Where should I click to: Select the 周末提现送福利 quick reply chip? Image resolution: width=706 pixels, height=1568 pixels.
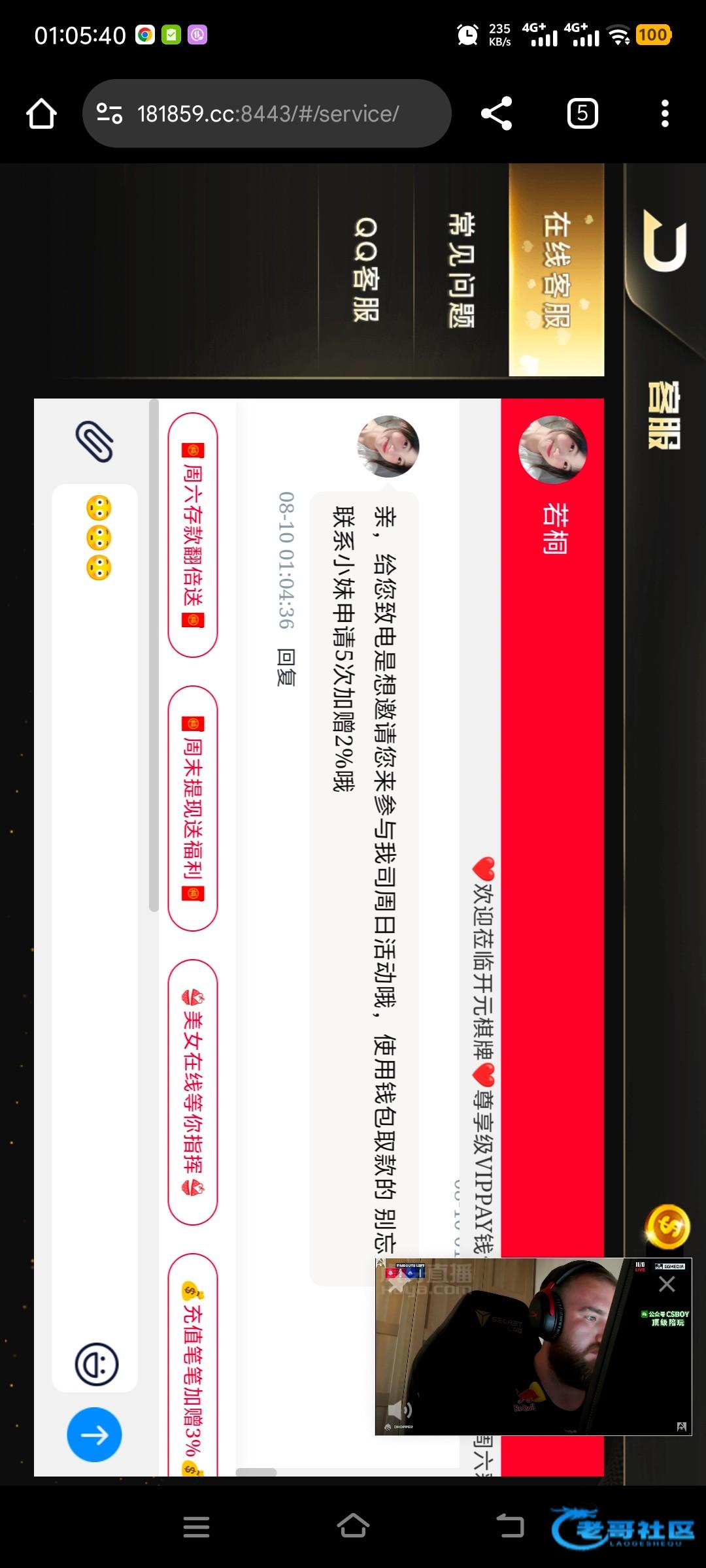[193, 808]
